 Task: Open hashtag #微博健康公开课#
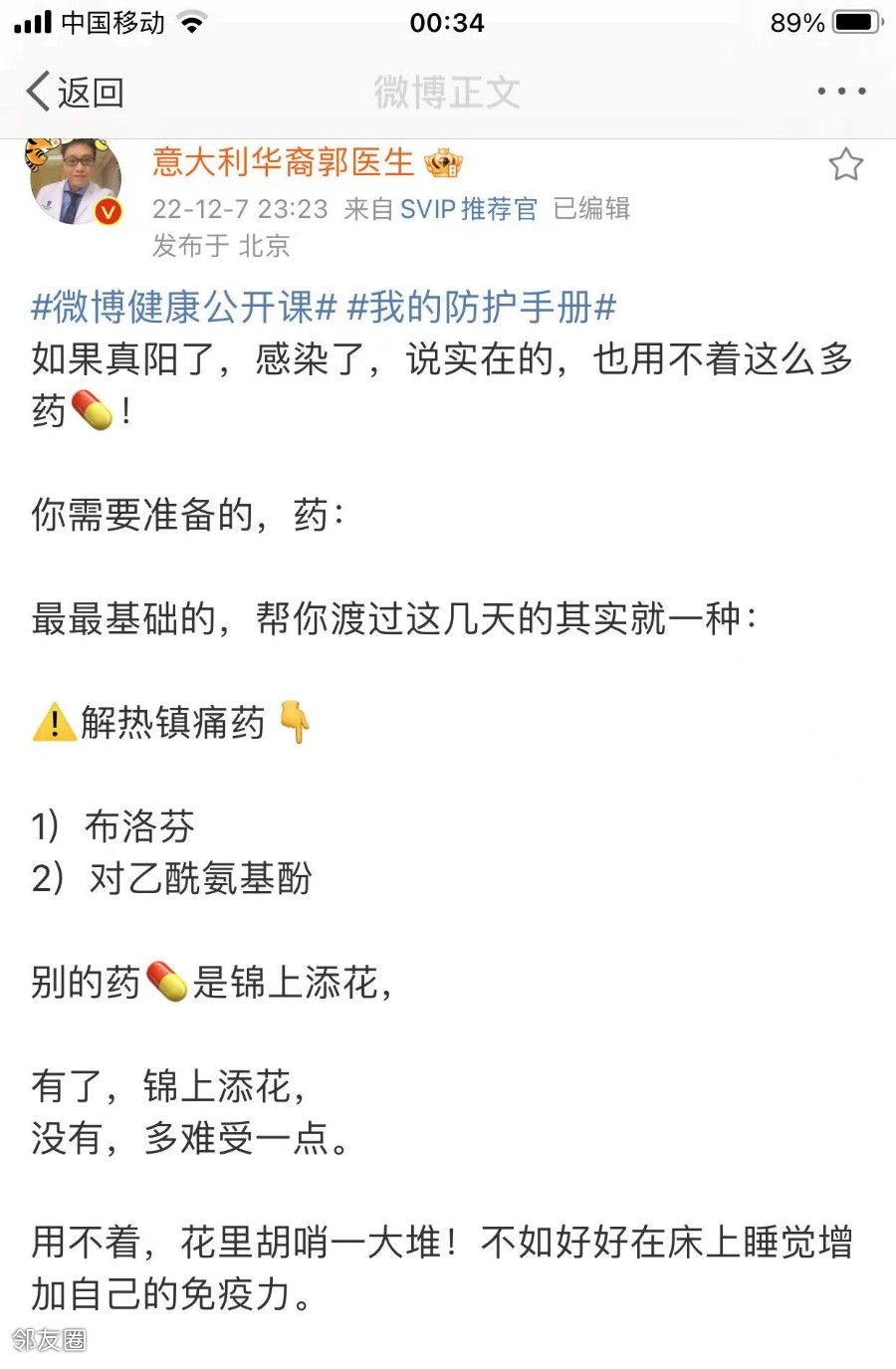(184, 308)
